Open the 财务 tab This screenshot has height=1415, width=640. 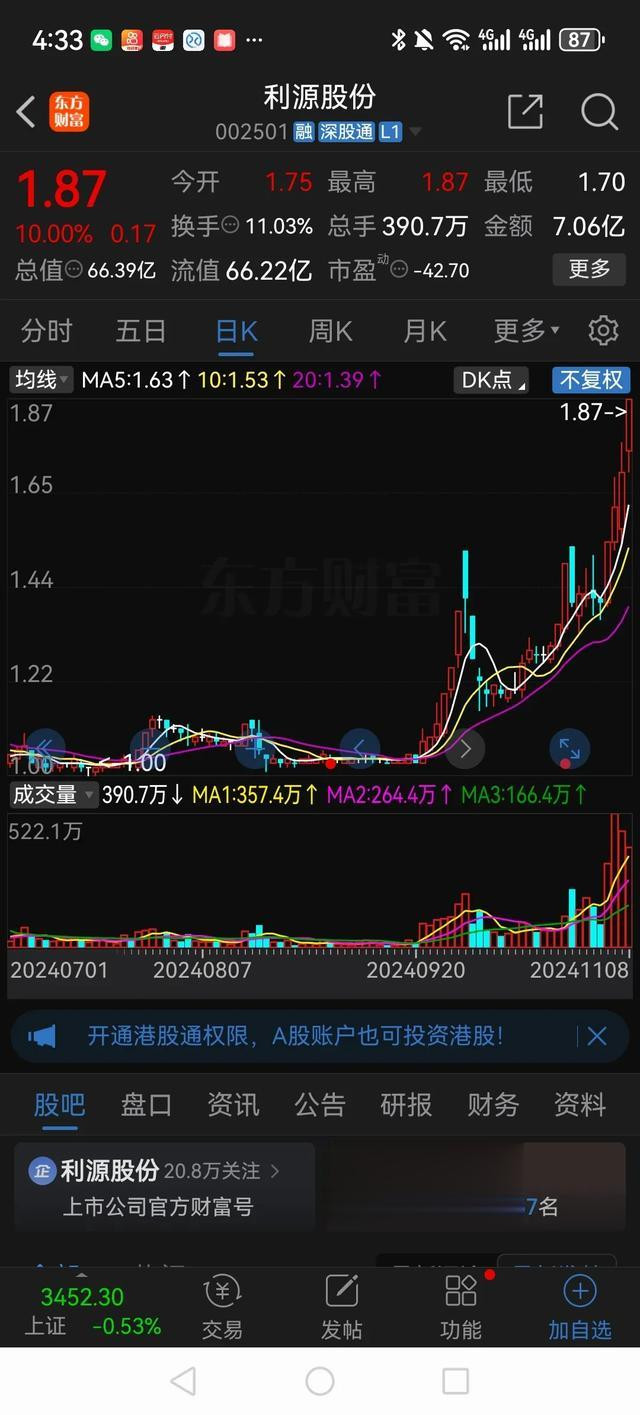493,1104
